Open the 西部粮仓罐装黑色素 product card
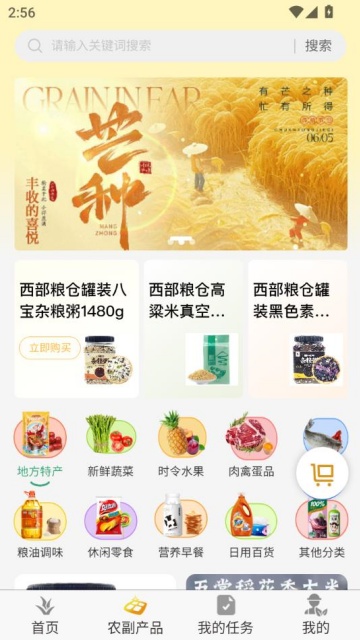Image resolution: width=360 pixels, height=640 pixels. (x=298, y=329)
